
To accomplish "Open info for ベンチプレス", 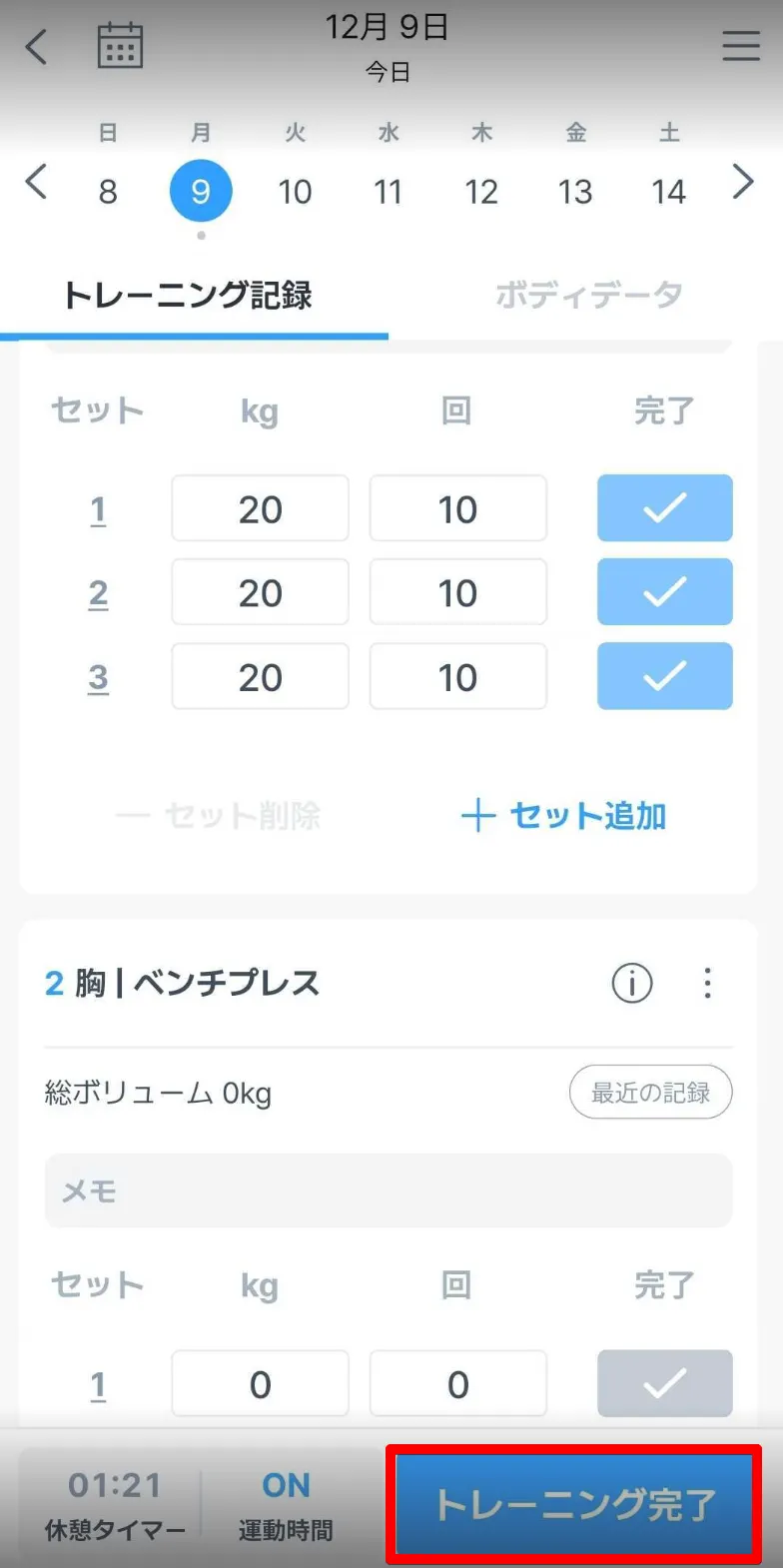I will 631,984.
